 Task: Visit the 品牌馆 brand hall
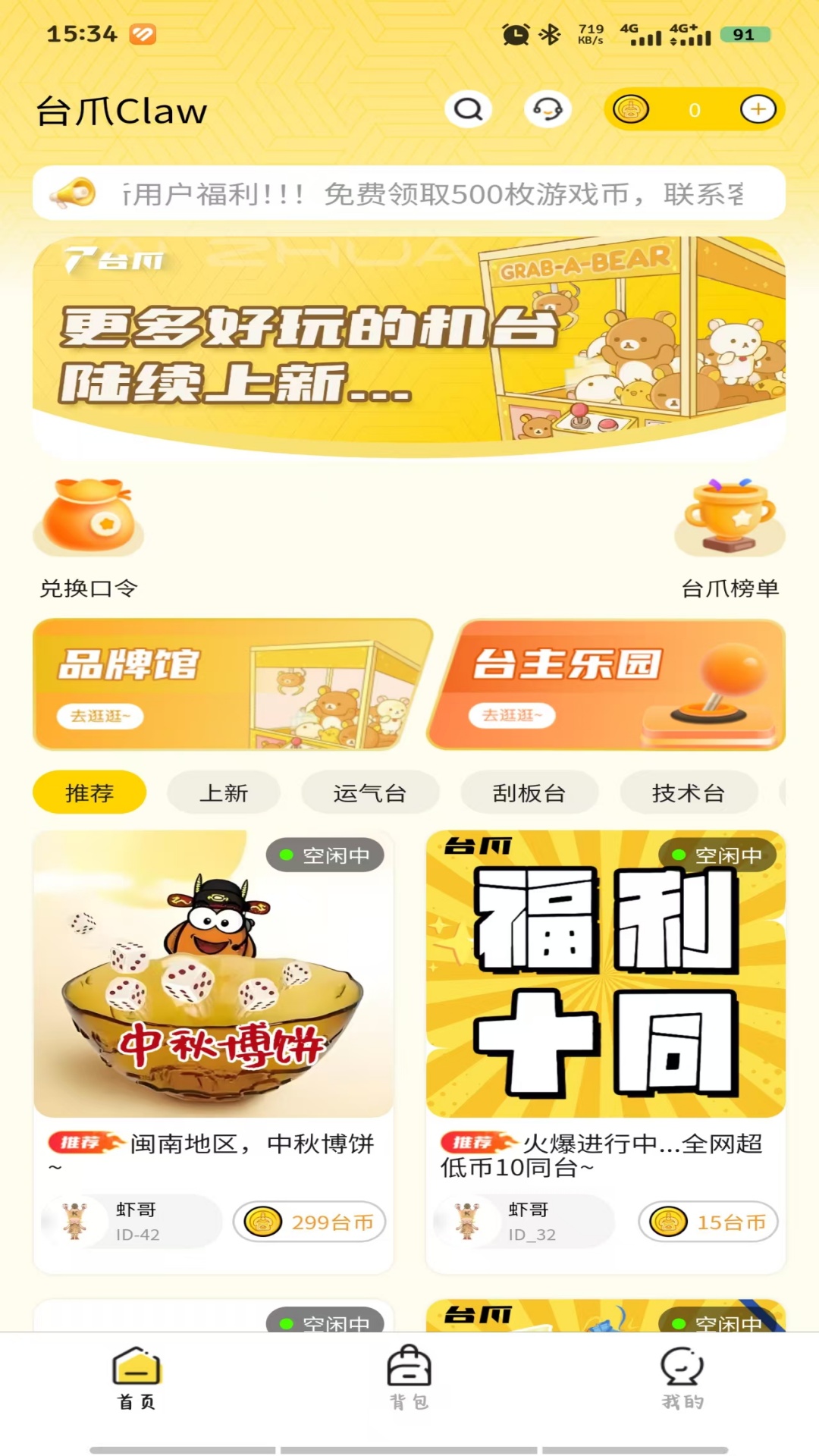click(x=231, y=685)
